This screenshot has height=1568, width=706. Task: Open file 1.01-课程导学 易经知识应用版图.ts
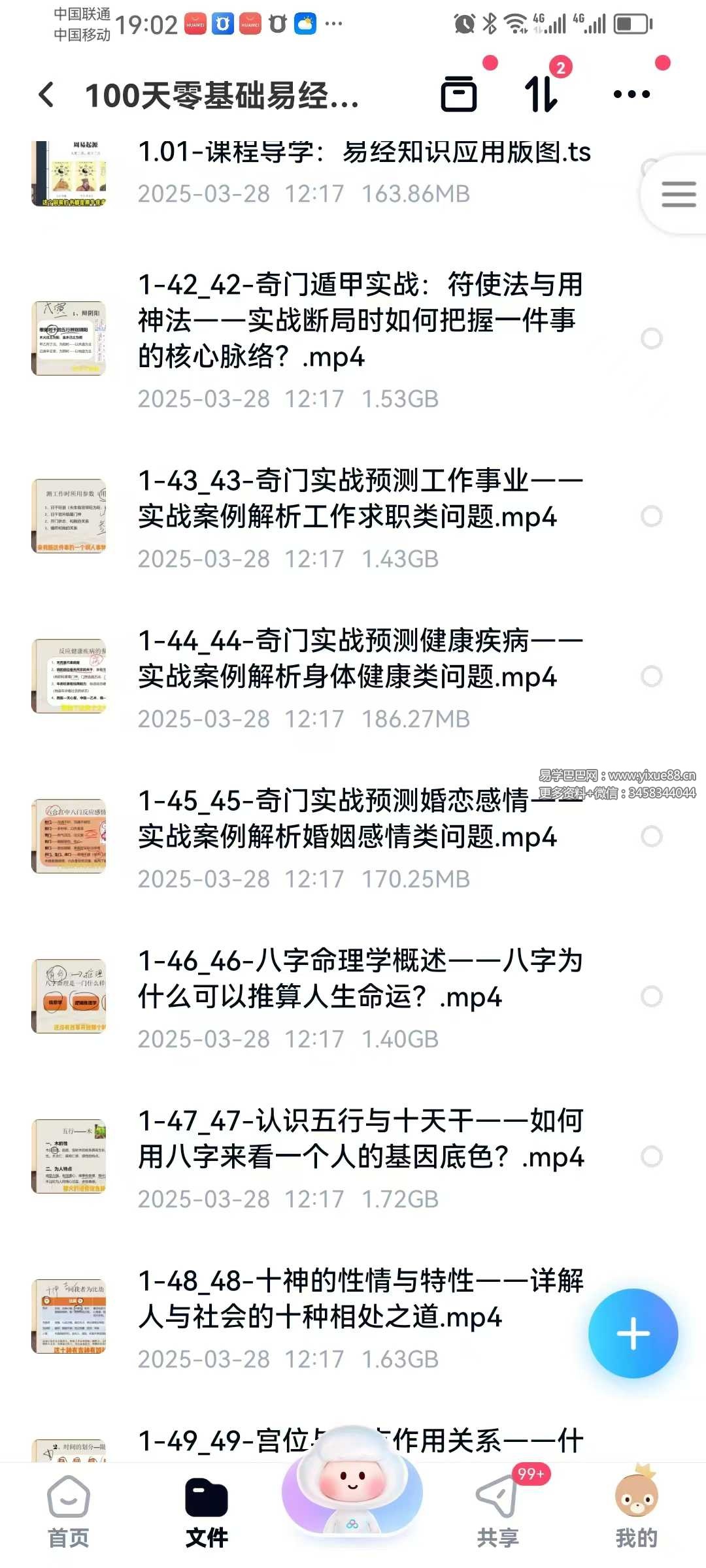[x=363, y=153]
